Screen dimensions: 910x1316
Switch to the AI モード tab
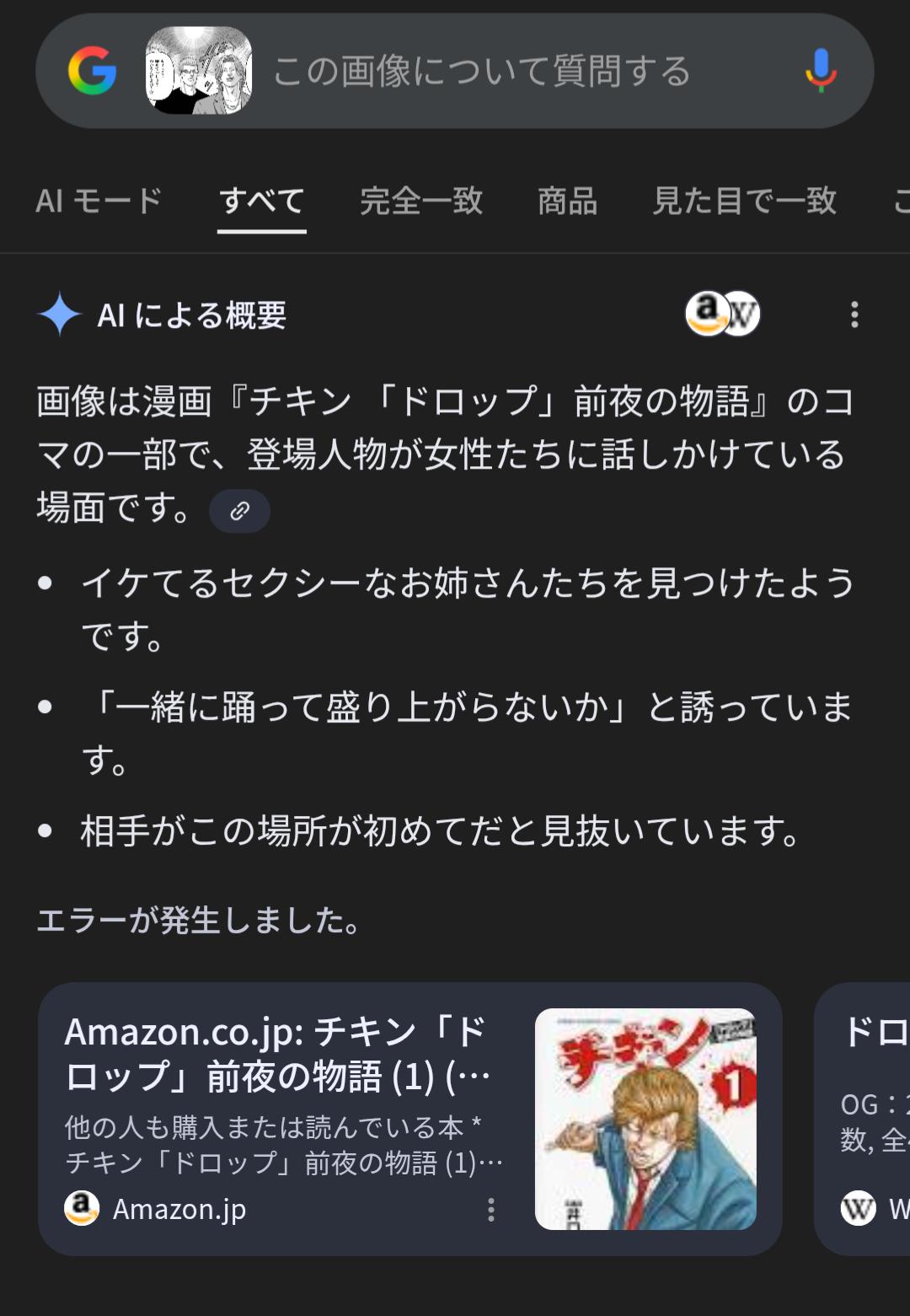pos(99,201)
